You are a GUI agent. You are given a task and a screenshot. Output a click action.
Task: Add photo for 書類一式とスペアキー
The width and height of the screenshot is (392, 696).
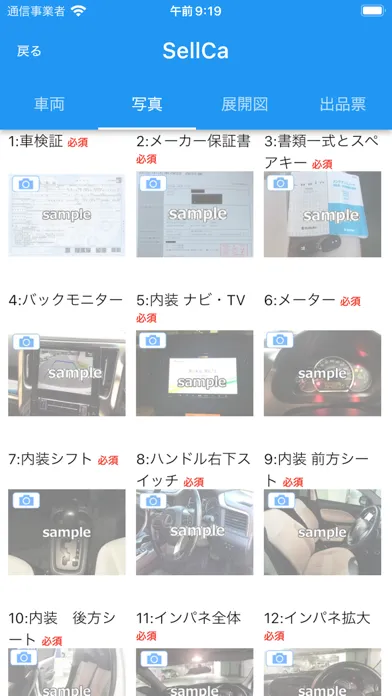pyautogui.click(x=322, y=214)
